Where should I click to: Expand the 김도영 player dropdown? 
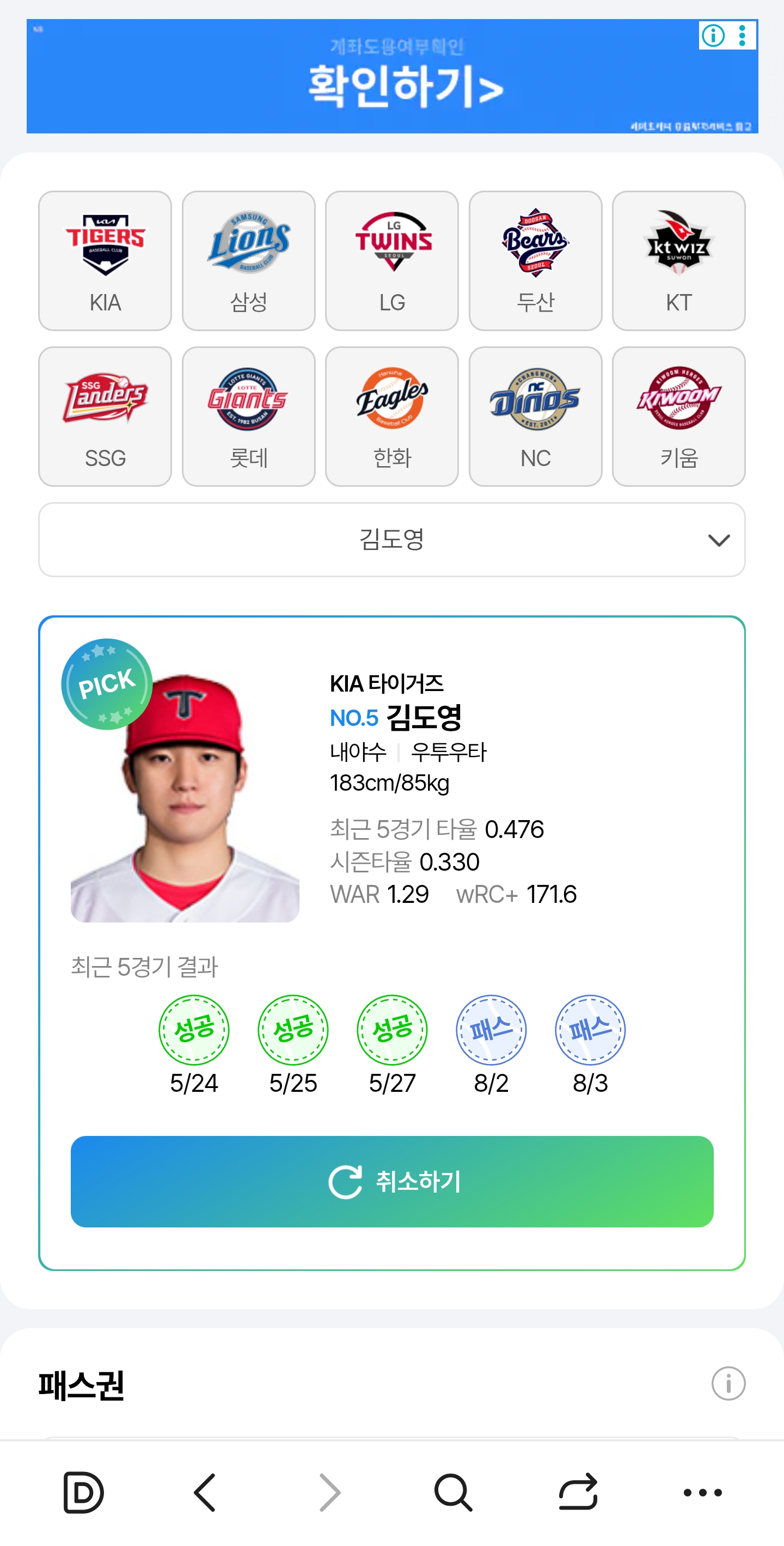point(391,540)
